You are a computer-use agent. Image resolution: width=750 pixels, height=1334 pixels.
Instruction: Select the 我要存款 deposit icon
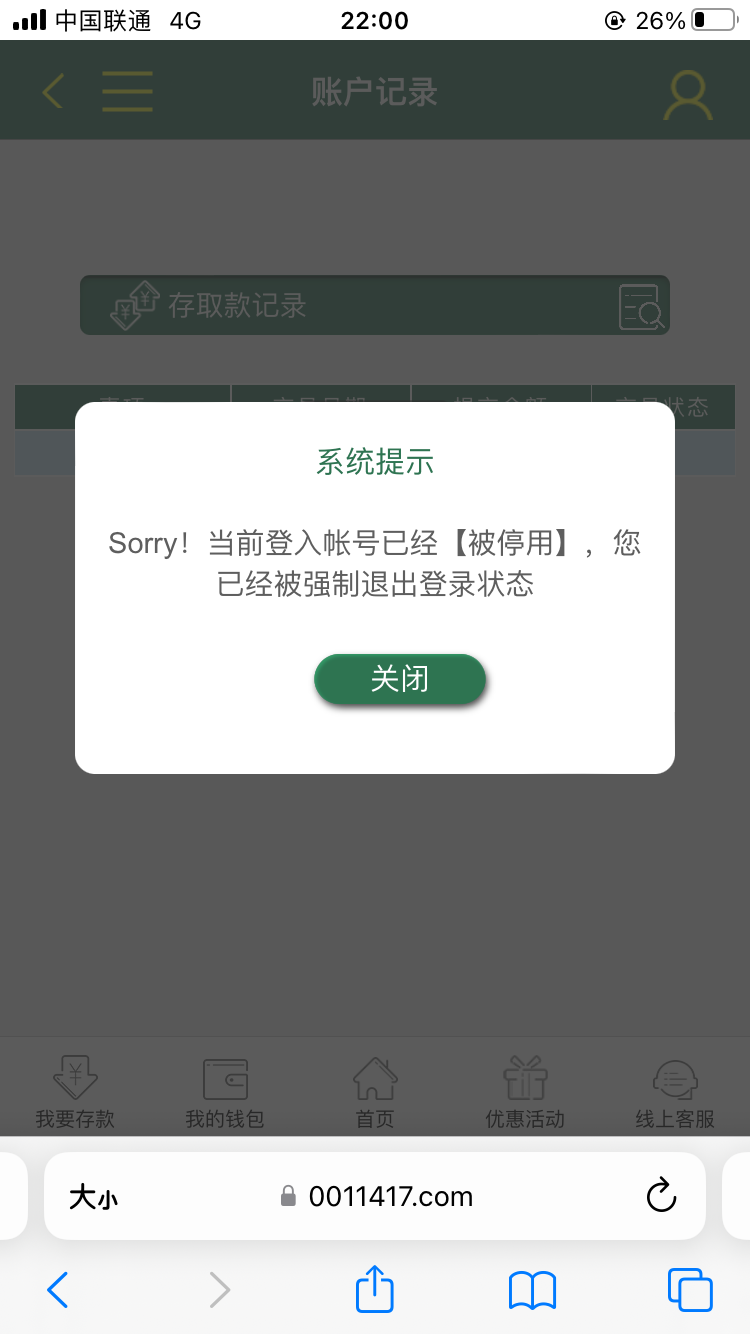click(75, 1090)
